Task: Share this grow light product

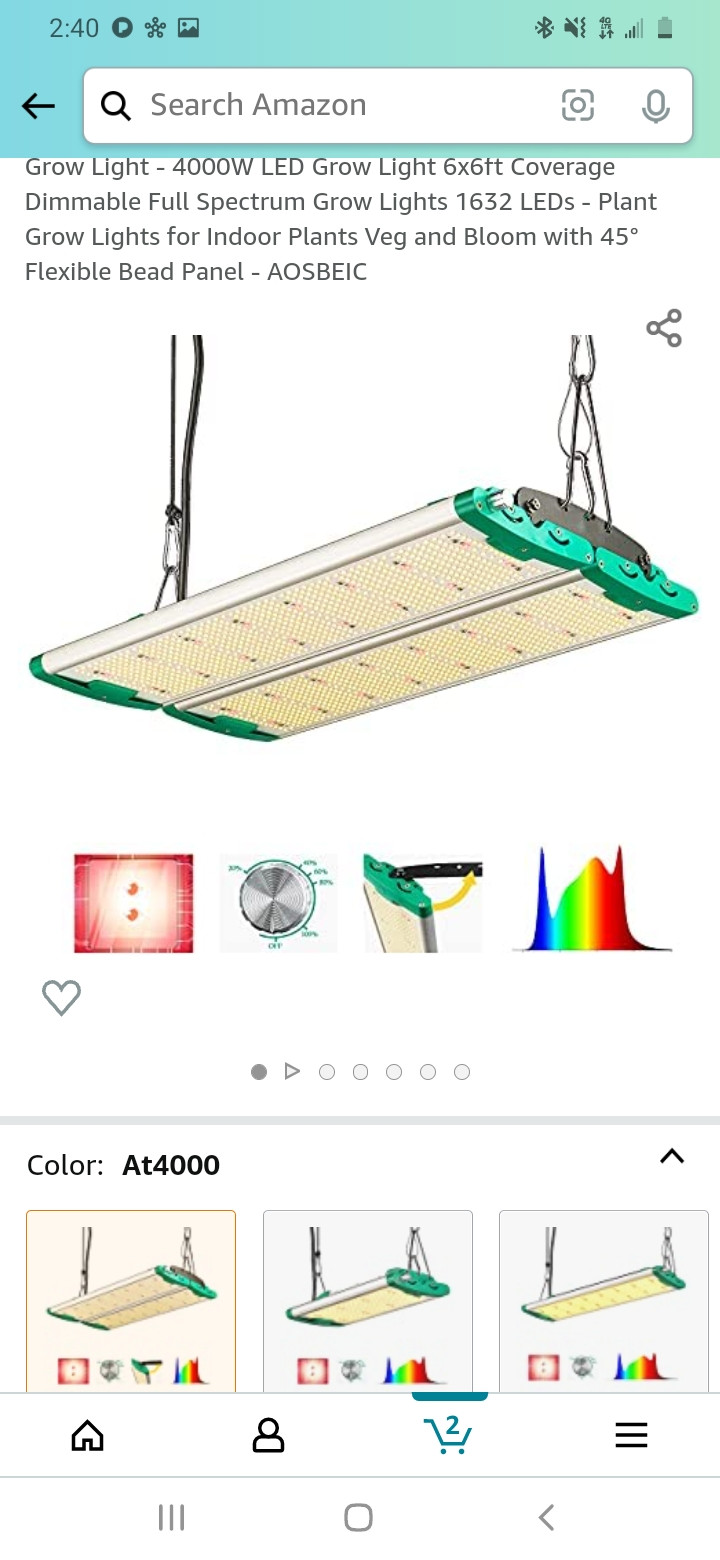Action: point(664,328)
